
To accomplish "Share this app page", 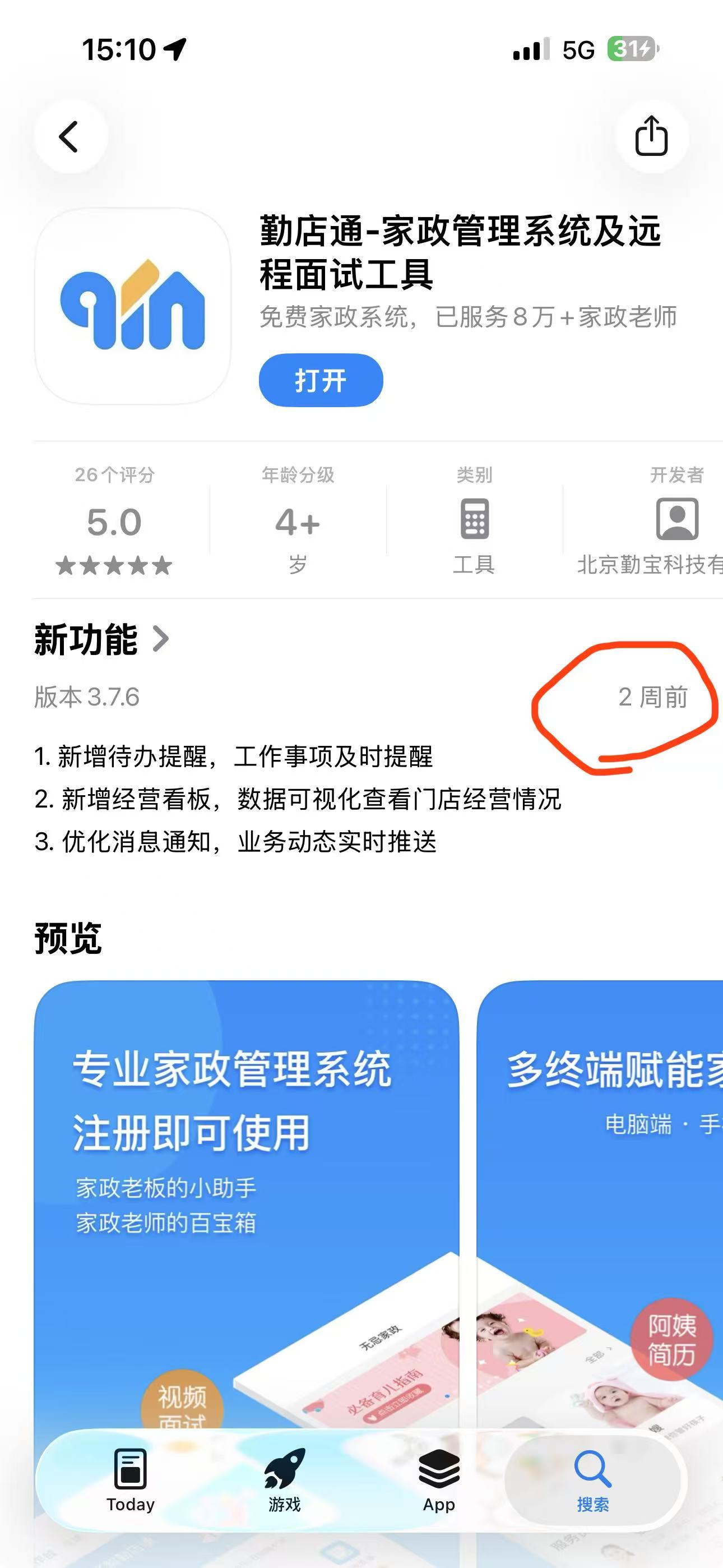I will tap(652, 136).
